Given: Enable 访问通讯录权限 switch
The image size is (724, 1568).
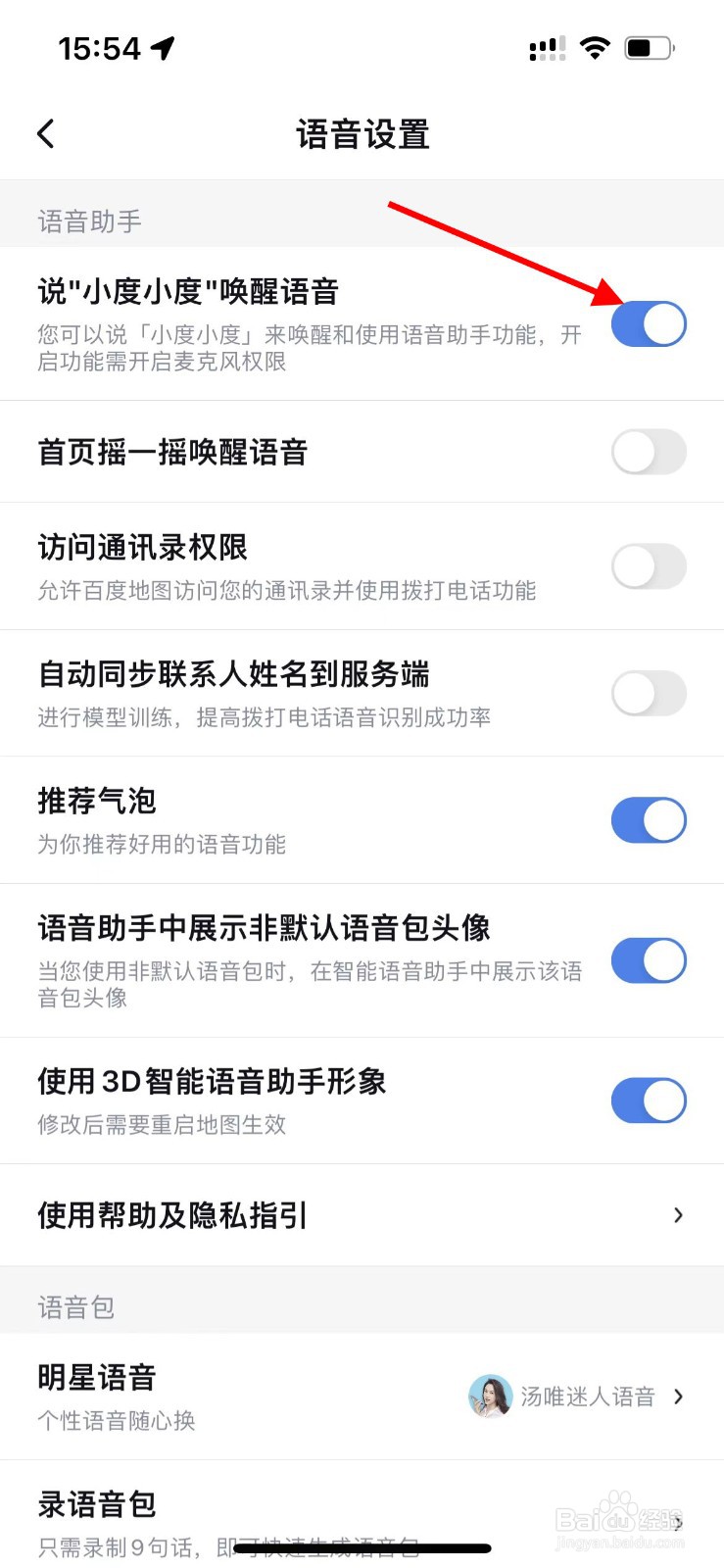Looking at the screenshot, I should (x=649, y=566).
